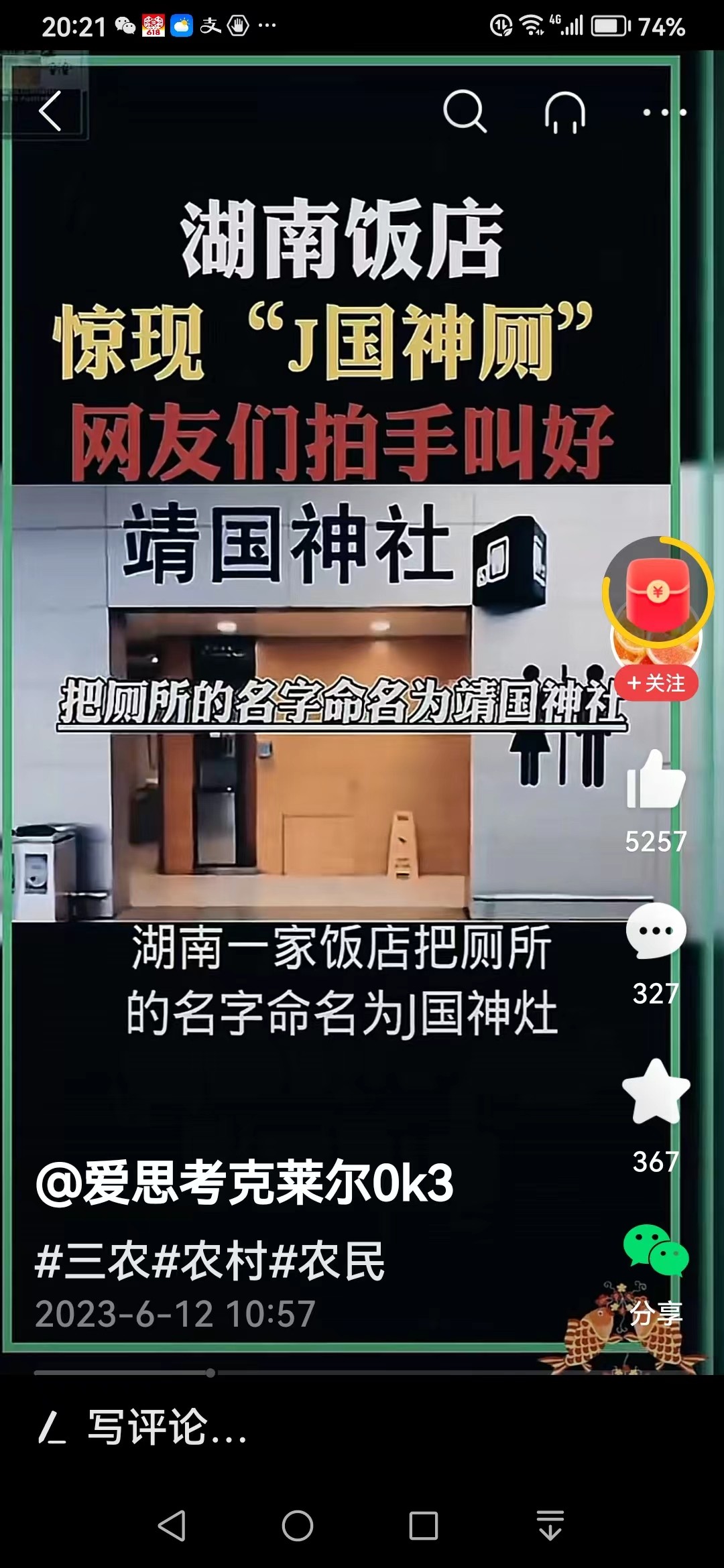724x1568 pixels.
Task: Open recent apps from navigation bar
Action: tap(423, 1526)
